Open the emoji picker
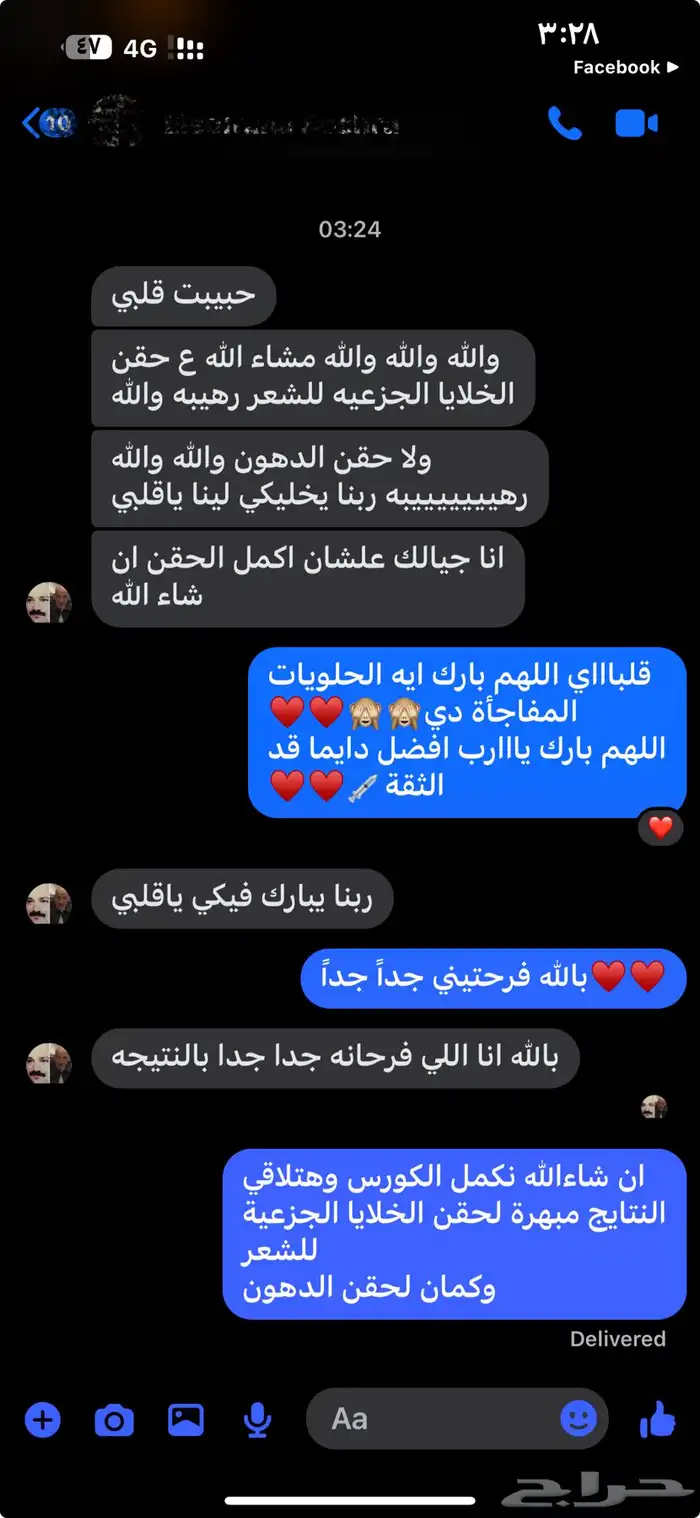700x1518 pixels. [579, 1418]
